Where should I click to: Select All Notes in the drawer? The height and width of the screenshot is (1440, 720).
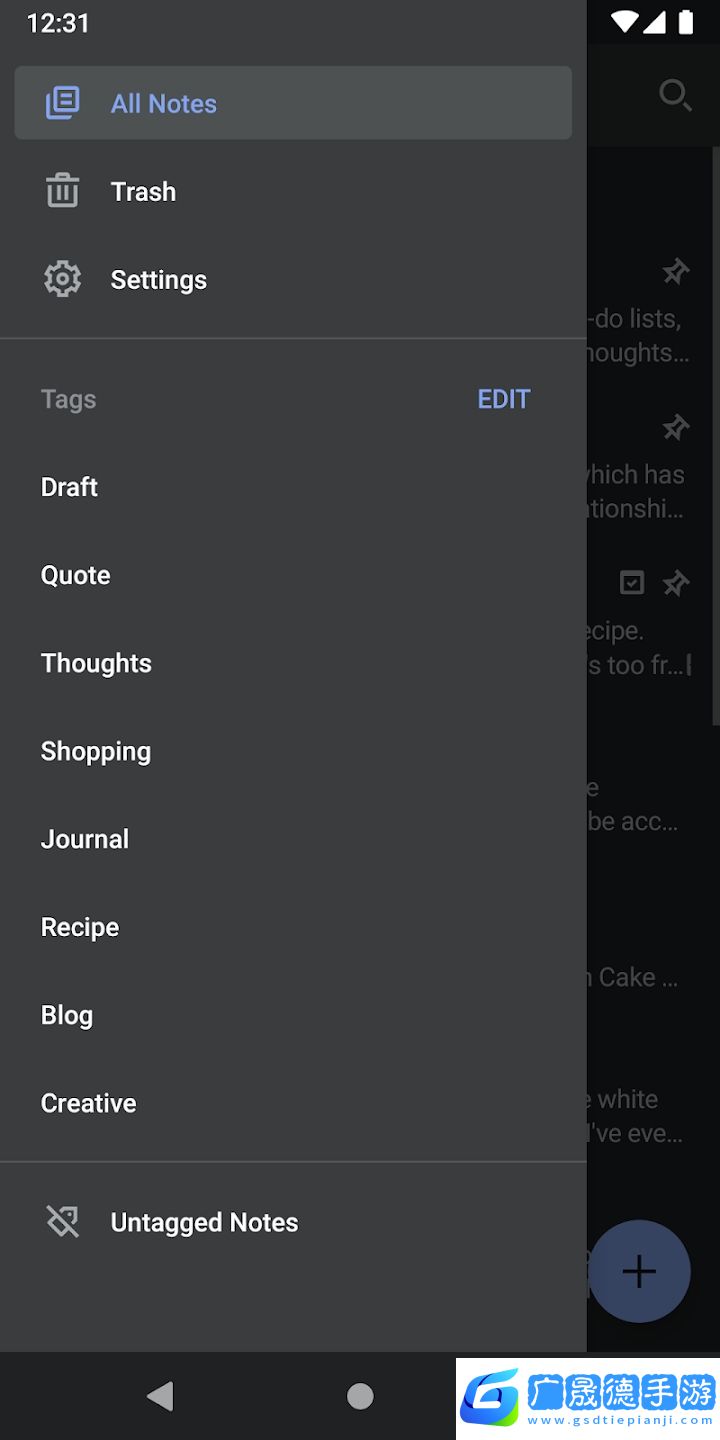pos(292,103)
